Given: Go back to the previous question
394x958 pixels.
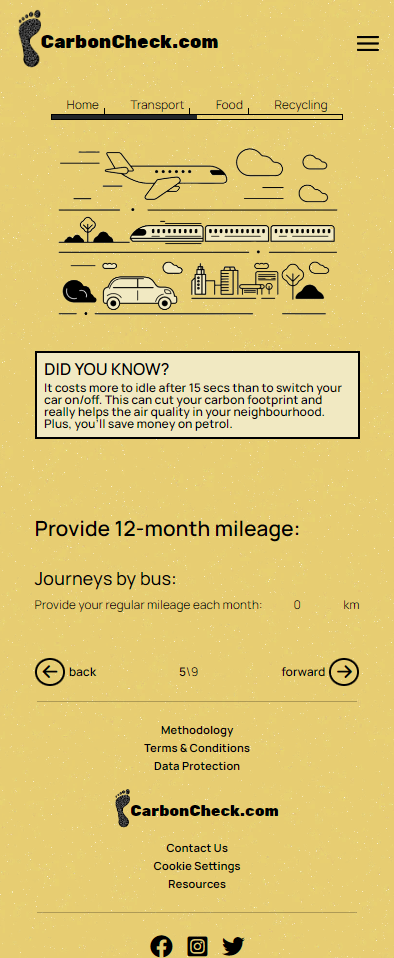Looking at the screenshot, I should pyautogui.click(x=65, y=672).
